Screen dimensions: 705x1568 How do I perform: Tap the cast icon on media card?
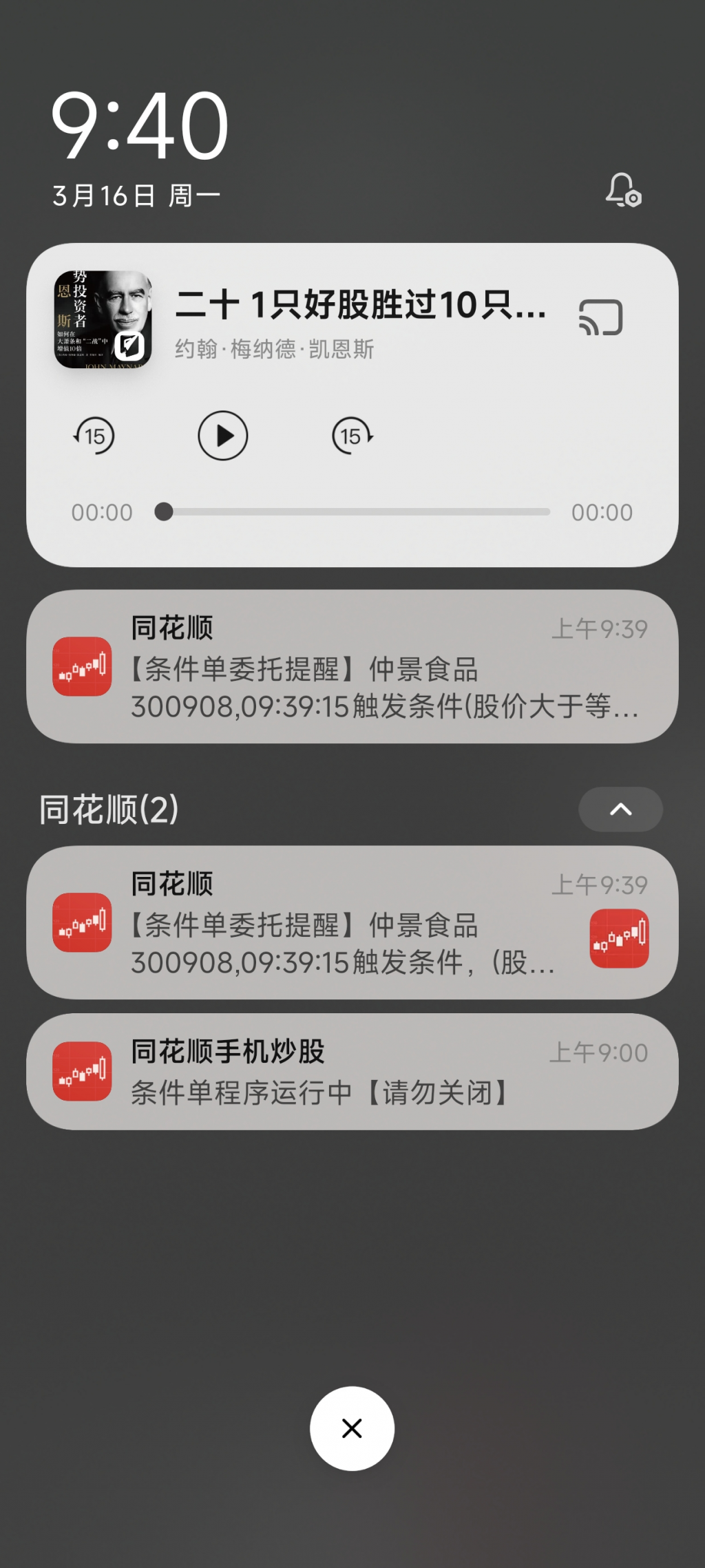click(600, 317)
